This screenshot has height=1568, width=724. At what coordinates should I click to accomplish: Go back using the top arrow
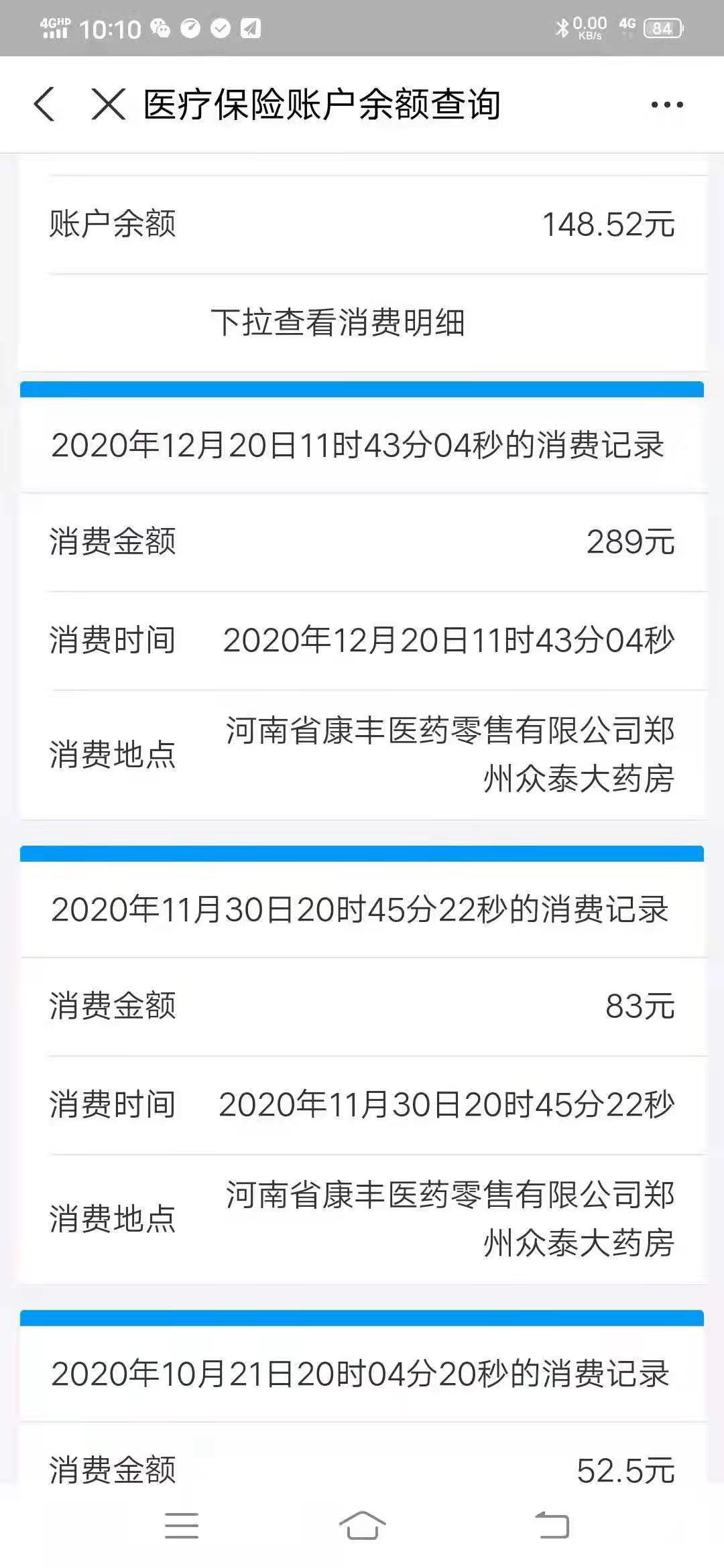(44, 105)
